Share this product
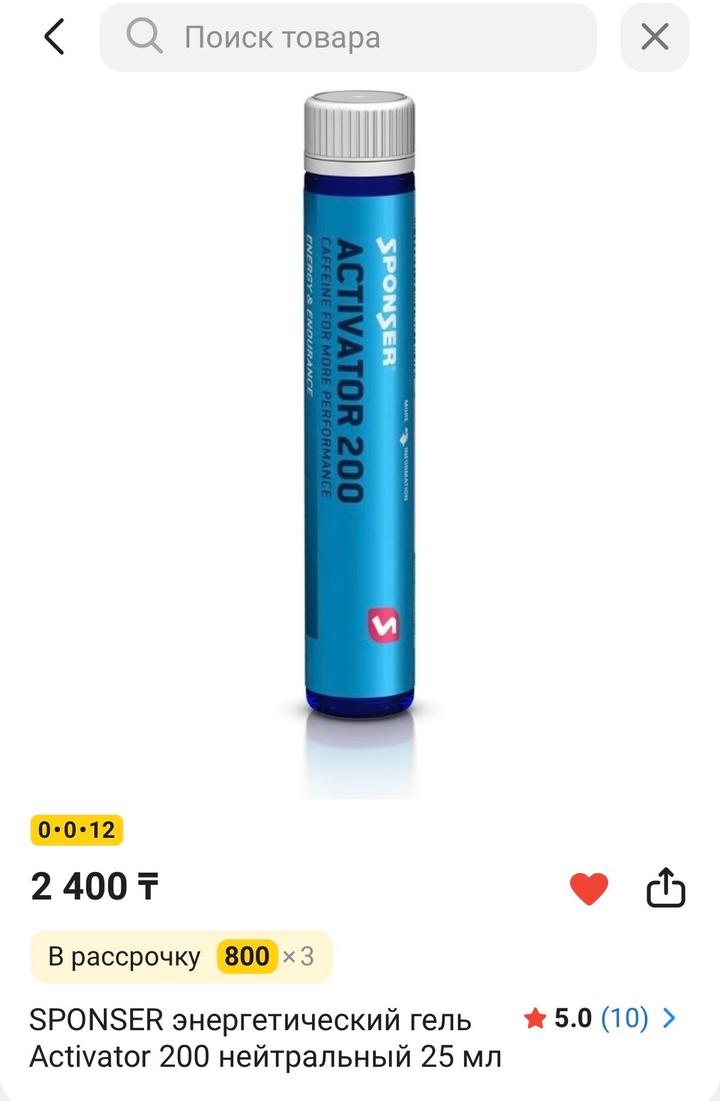Screen dimensions: 720x1101 [x=665, y=887]
